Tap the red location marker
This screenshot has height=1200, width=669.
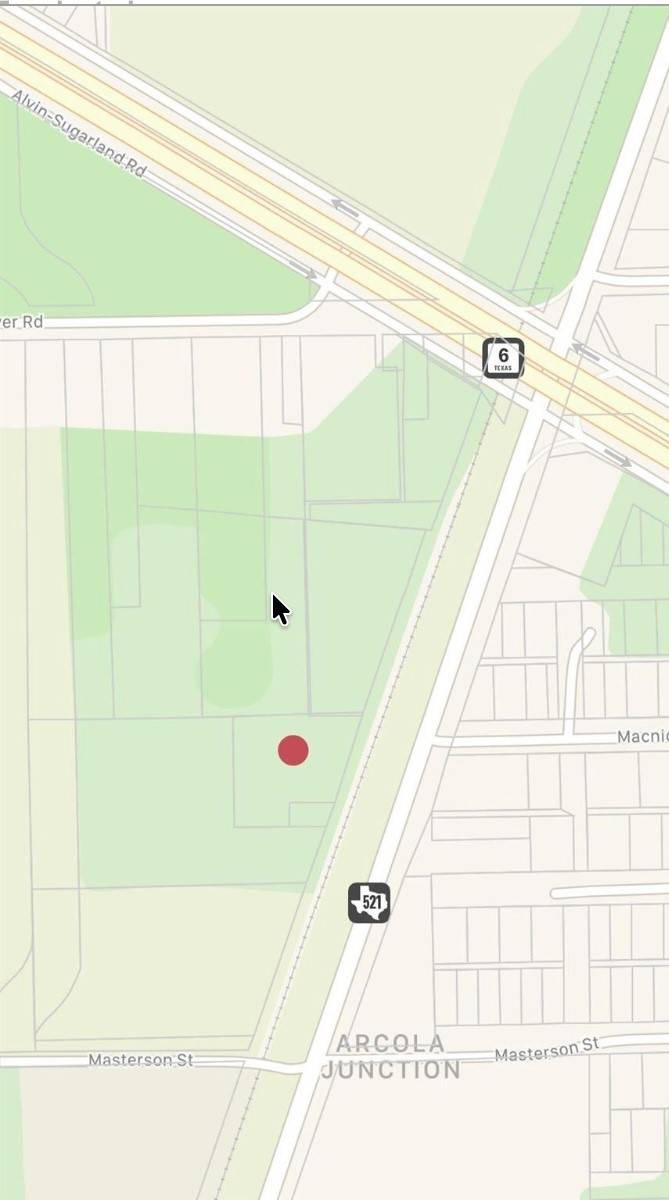(293, 750)
